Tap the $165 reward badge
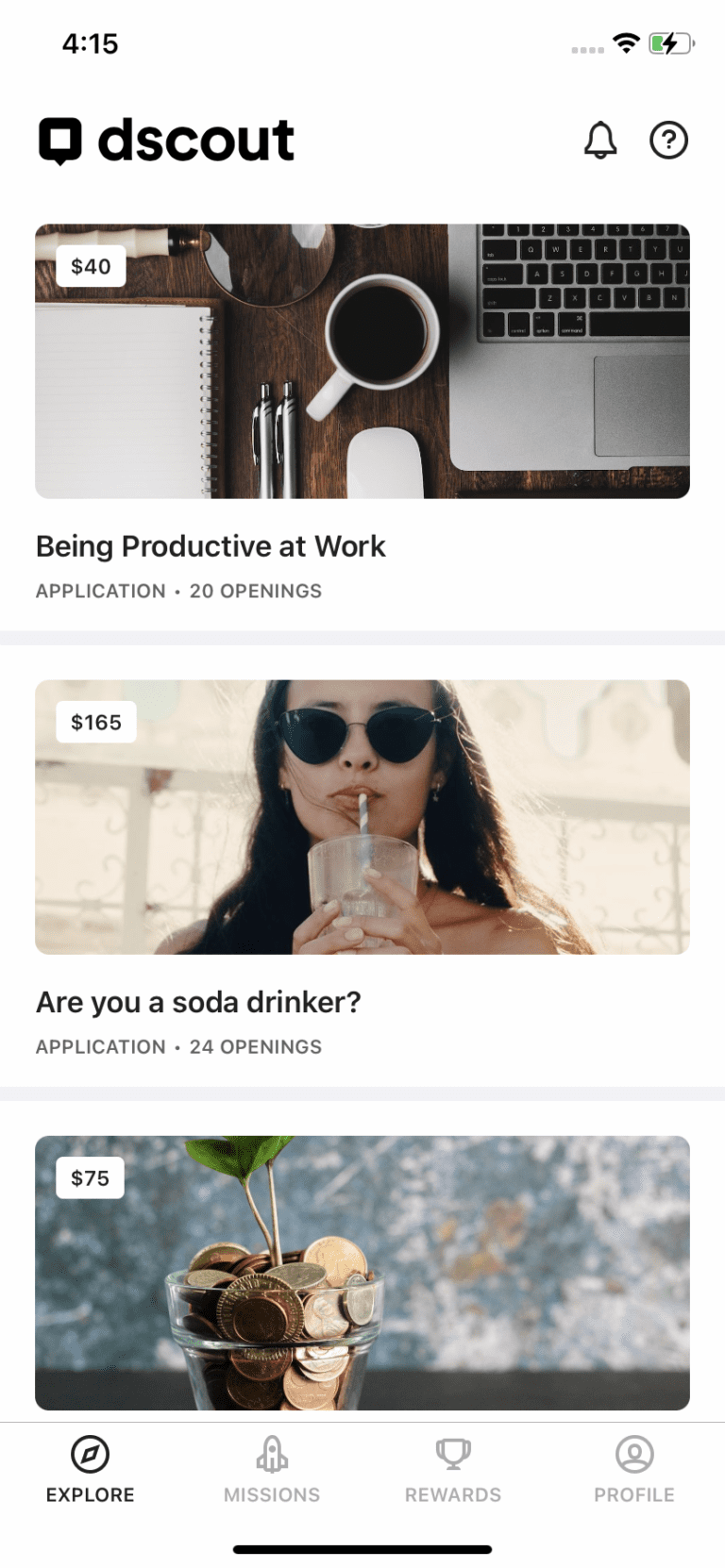This screenshot has height=1568, width=725. [x=95, y=722]
